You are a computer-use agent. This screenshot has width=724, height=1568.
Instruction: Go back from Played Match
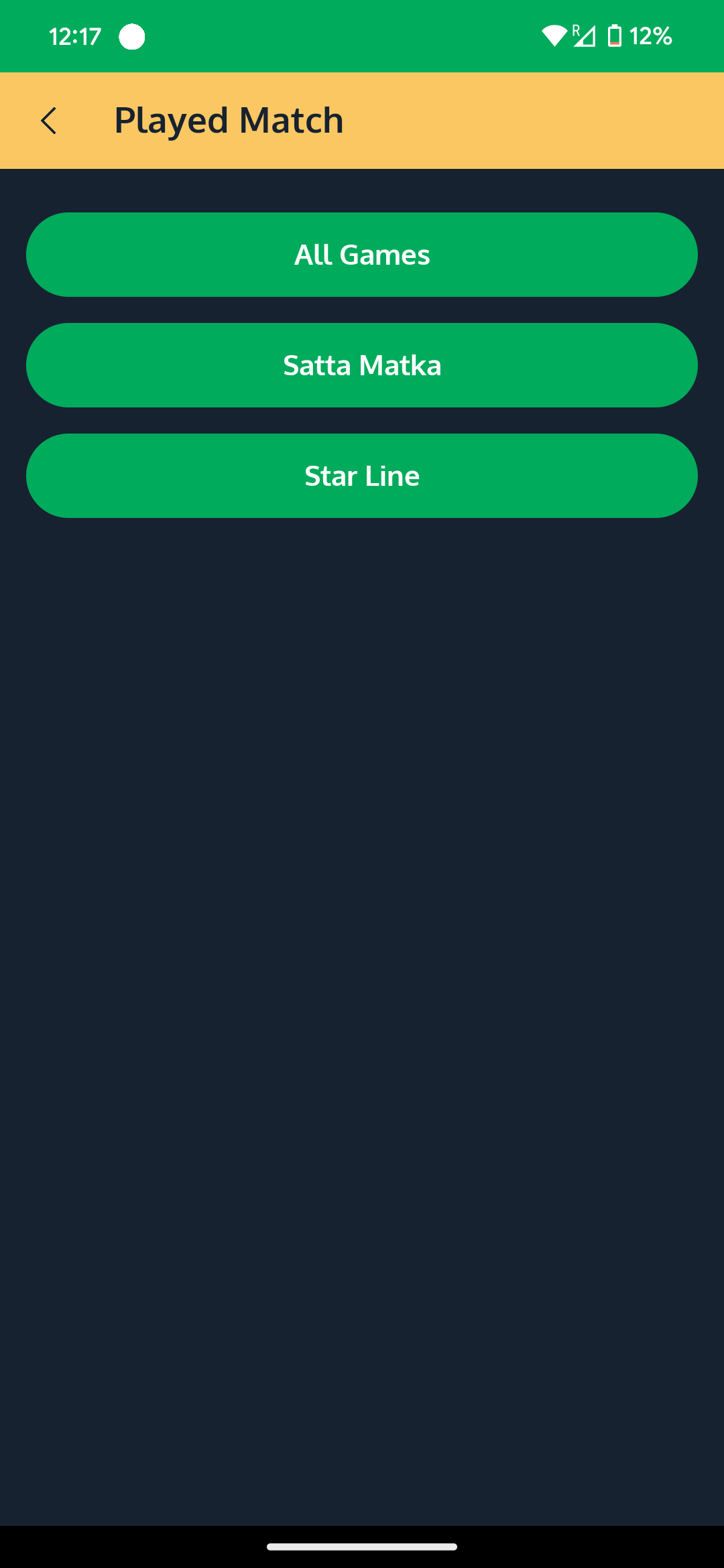pyautogui.click(x=49, y=121)
